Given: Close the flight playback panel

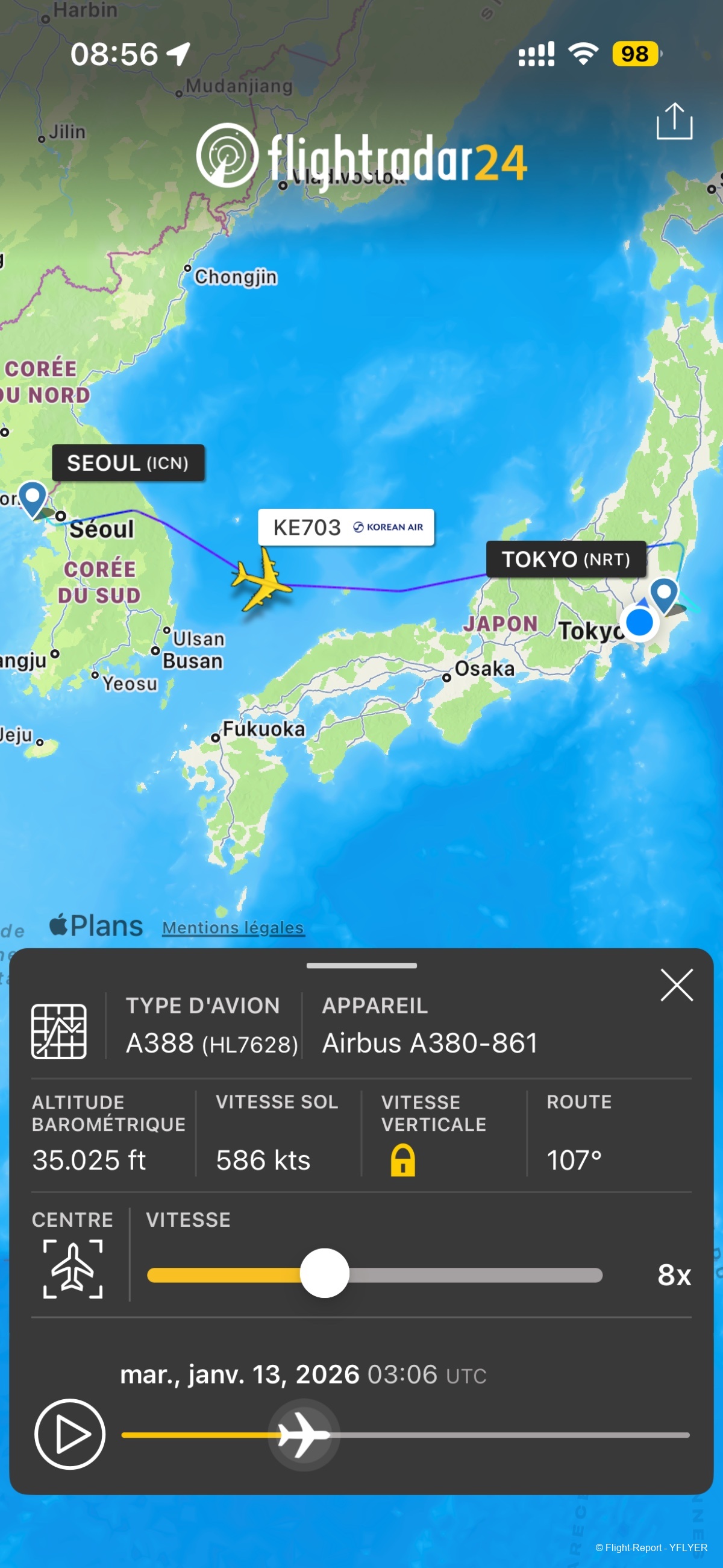Looking at the screenshot, I should click(676, 985).
